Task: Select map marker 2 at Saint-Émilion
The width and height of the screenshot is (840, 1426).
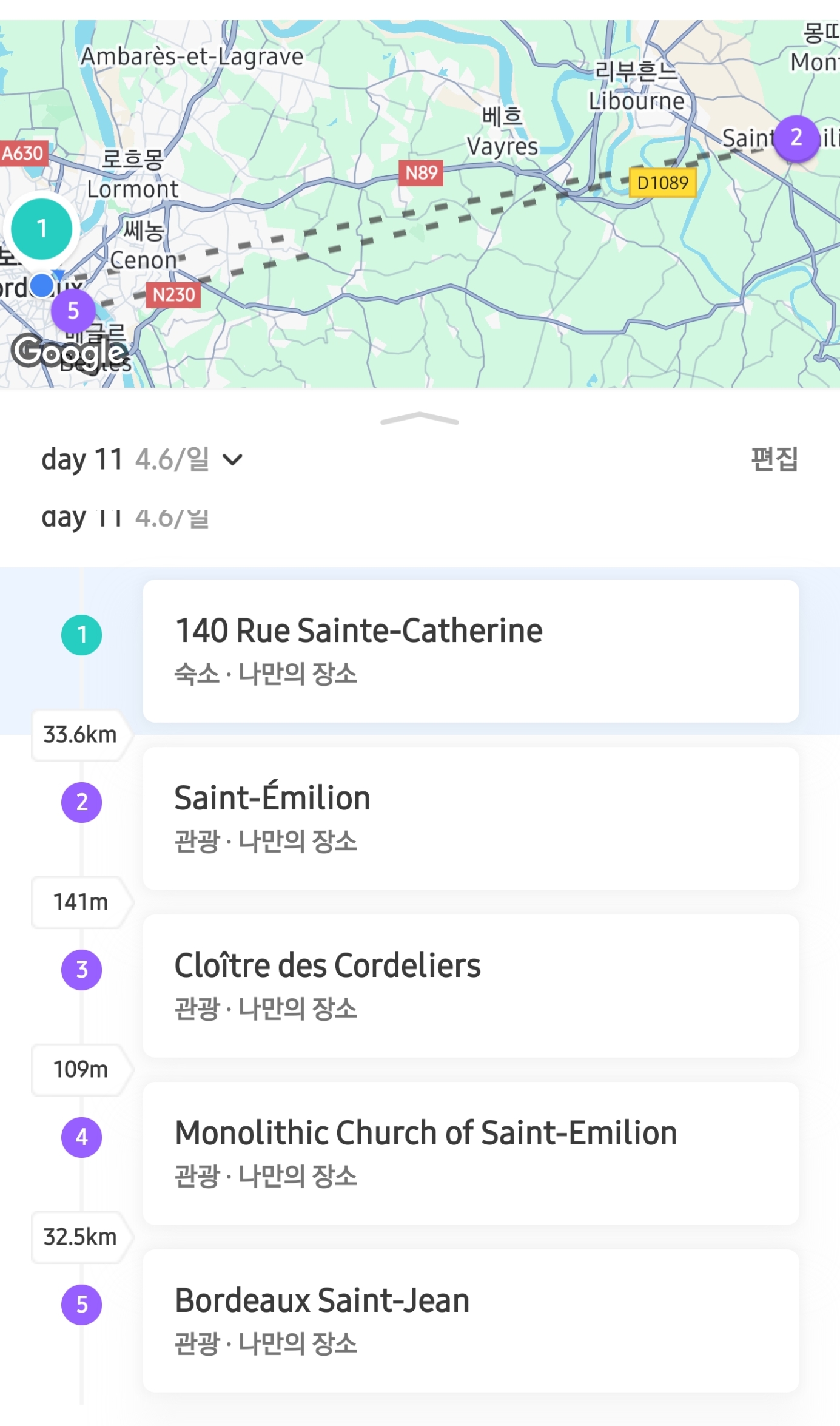Action: coord(796,137)
